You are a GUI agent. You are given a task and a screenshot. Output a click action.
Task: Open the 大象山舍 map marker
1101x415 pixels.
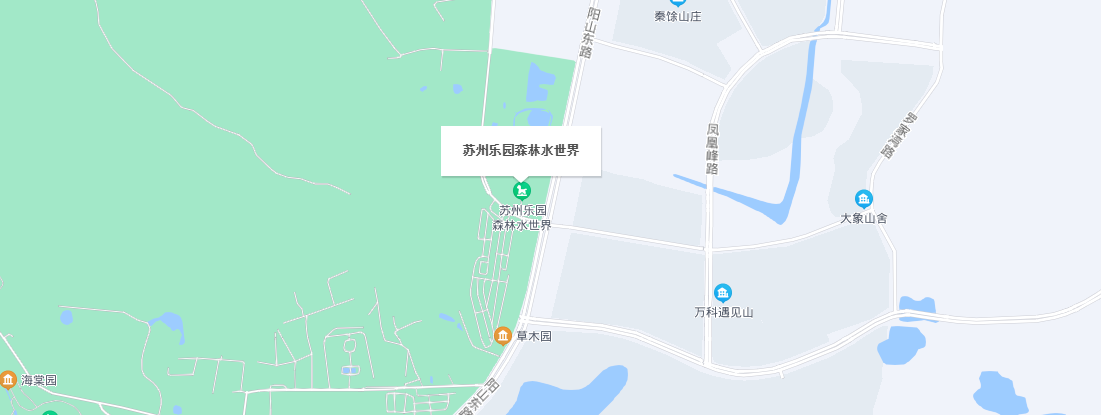pyautogui.click(x=864, y=199)
